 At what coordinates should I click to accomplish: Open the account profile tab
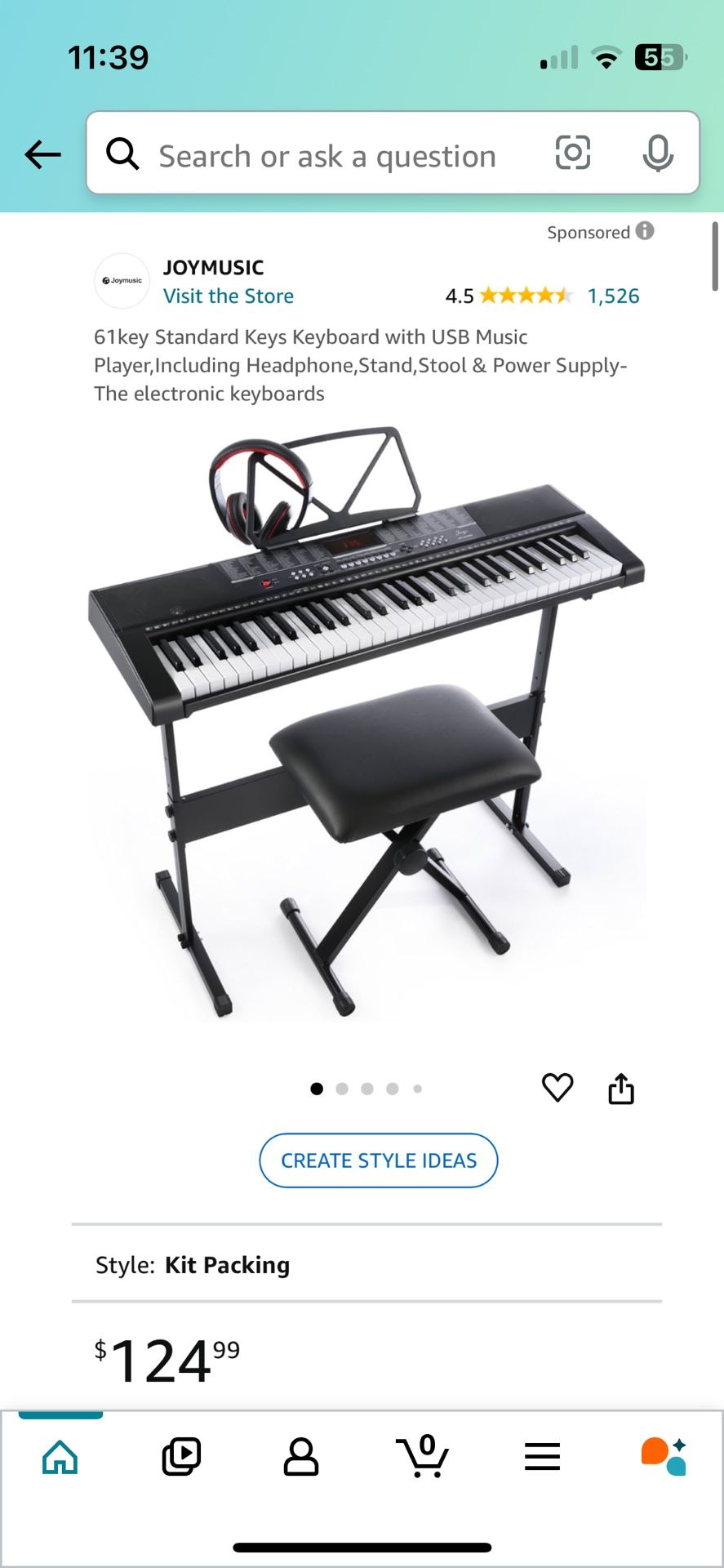point(301,1457)
